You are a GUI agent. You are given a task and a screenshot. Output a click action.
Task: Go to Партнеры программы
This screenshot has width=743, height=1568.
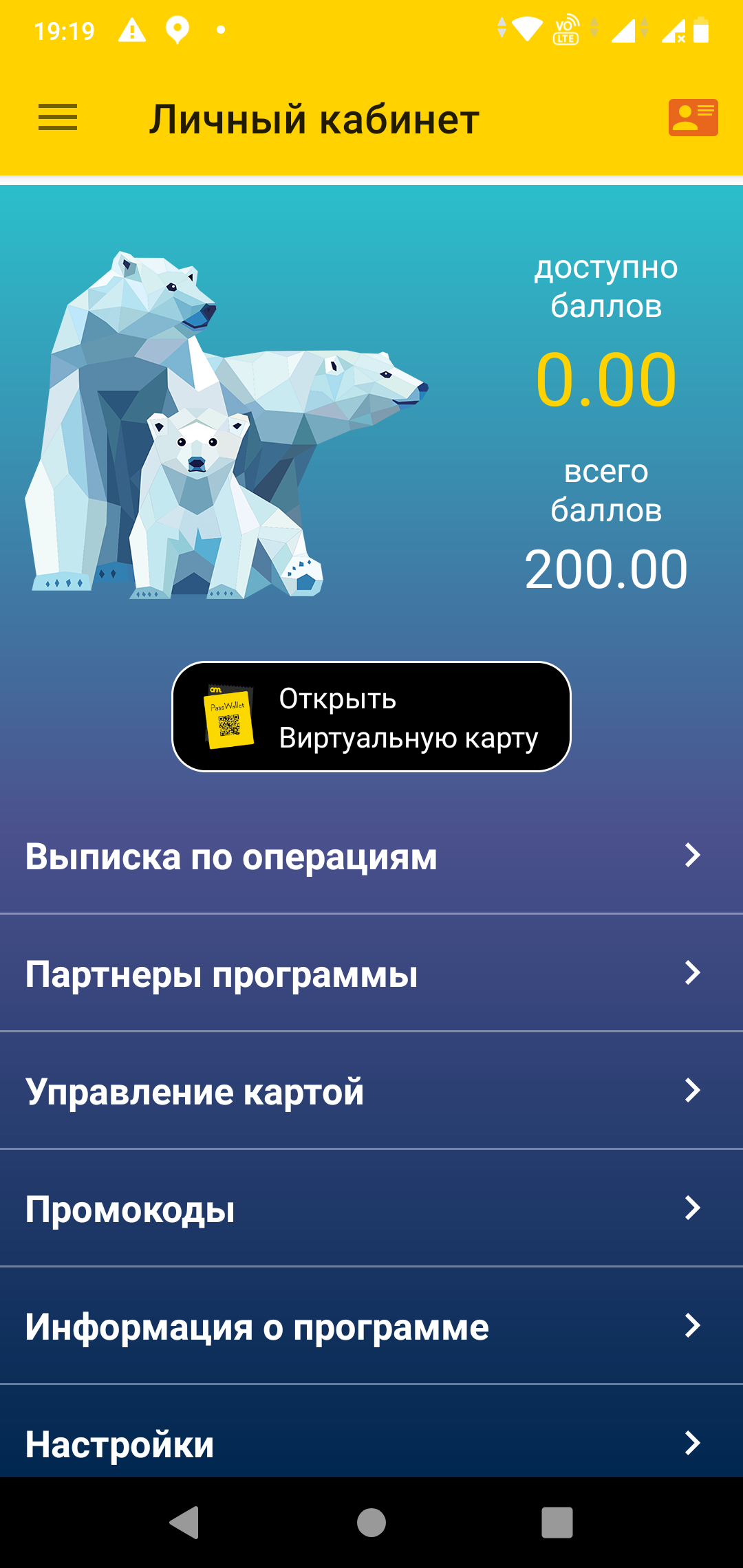pyautogui.click(x=371, y=973)
